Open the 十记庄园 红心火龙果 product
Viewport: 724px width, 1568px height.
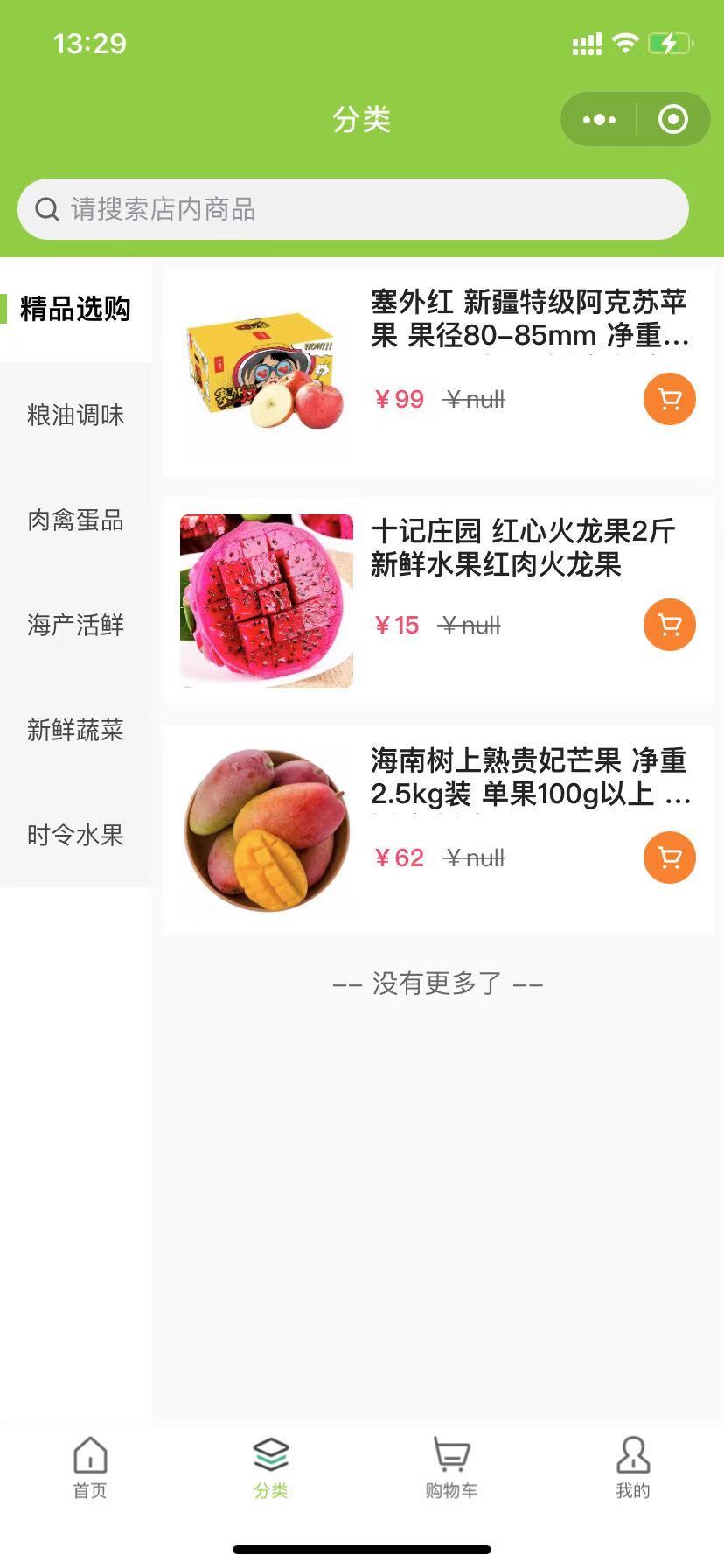click(x=523, y=548)
